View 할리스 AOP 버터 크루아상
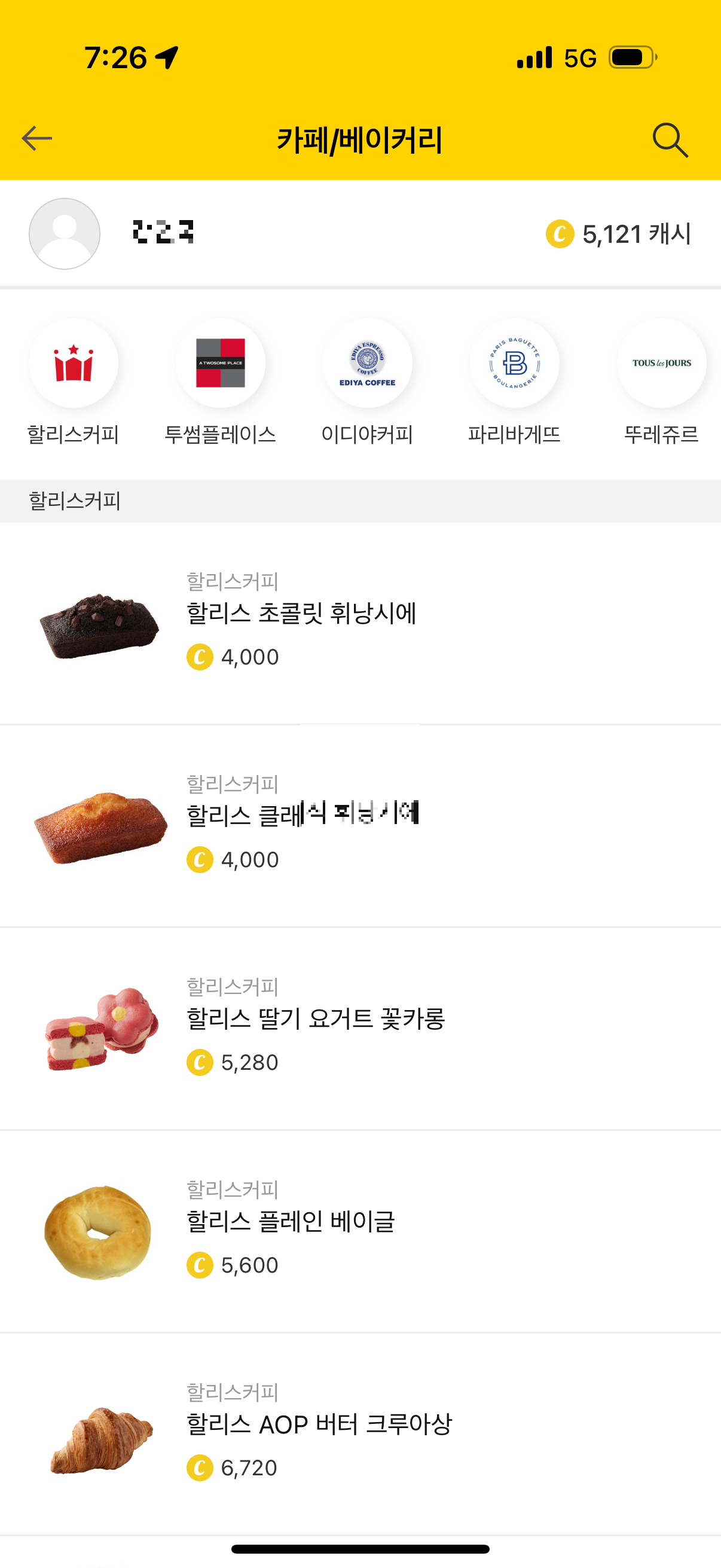Viewport: 721px width, 1568px height. tap(319, 1424)
